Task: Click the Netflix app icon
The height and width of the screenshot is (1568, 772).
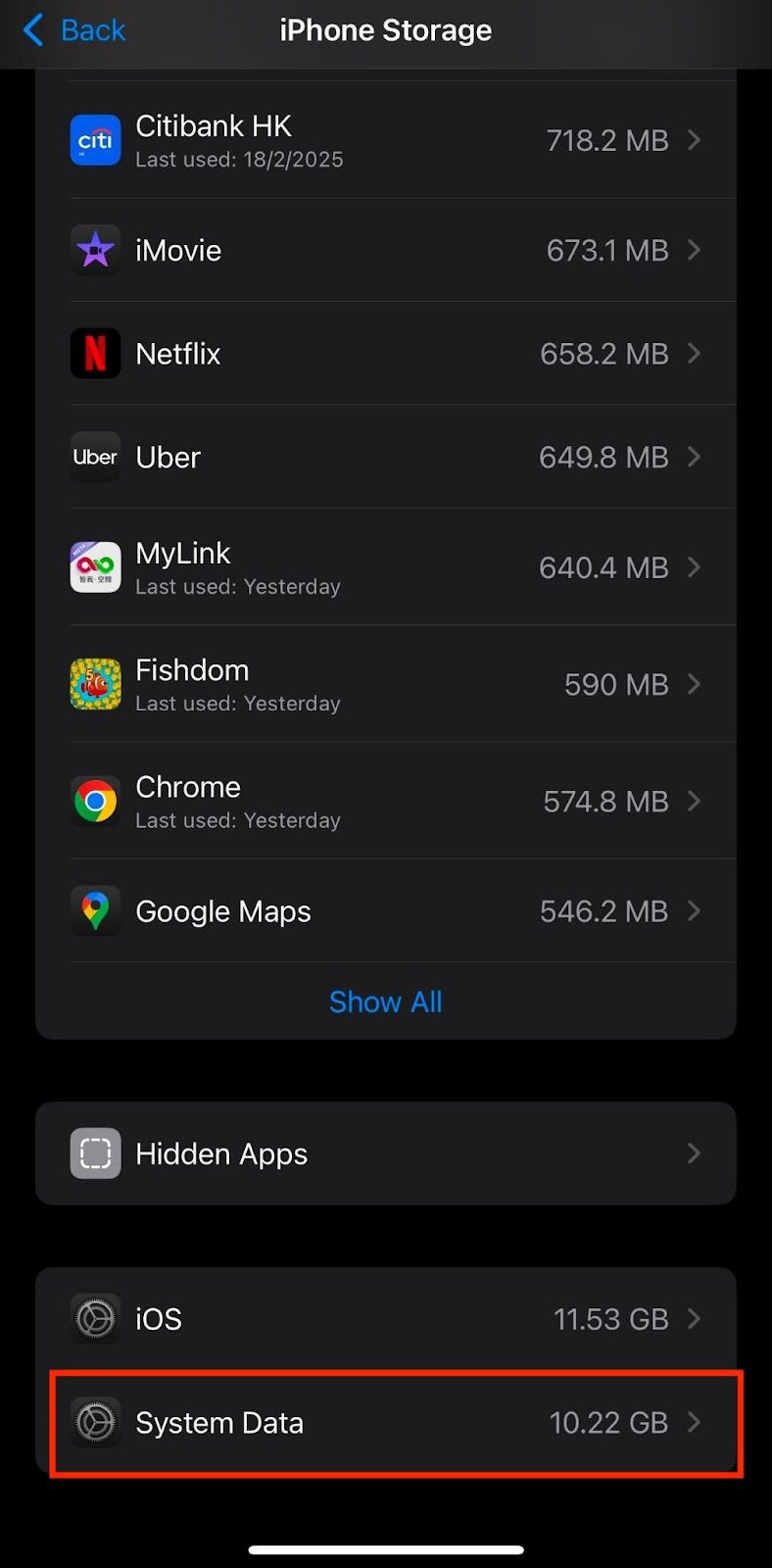Action: pyautogui.click(x=94, y=353)
